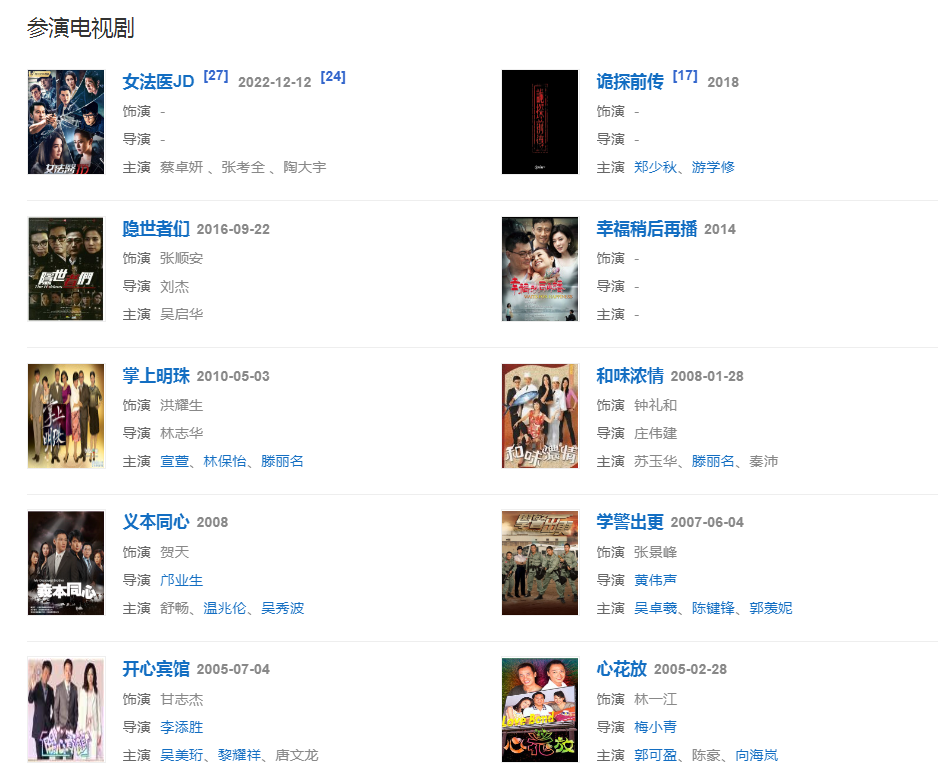Open the 义本同心 title link

point(156,522)
